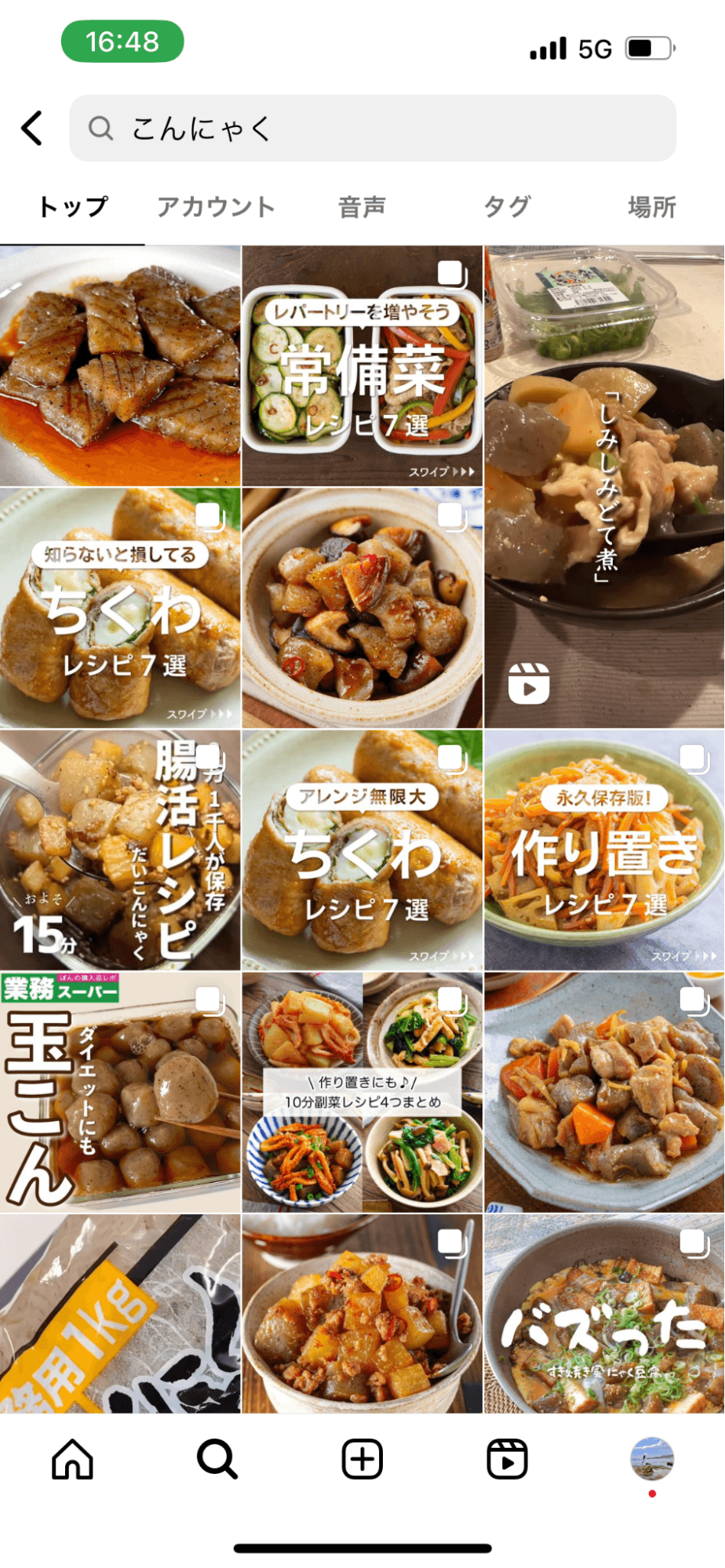725x1568 pixels.
Task: Tap the こんにゃく search field
Action: tap(373, 129)
